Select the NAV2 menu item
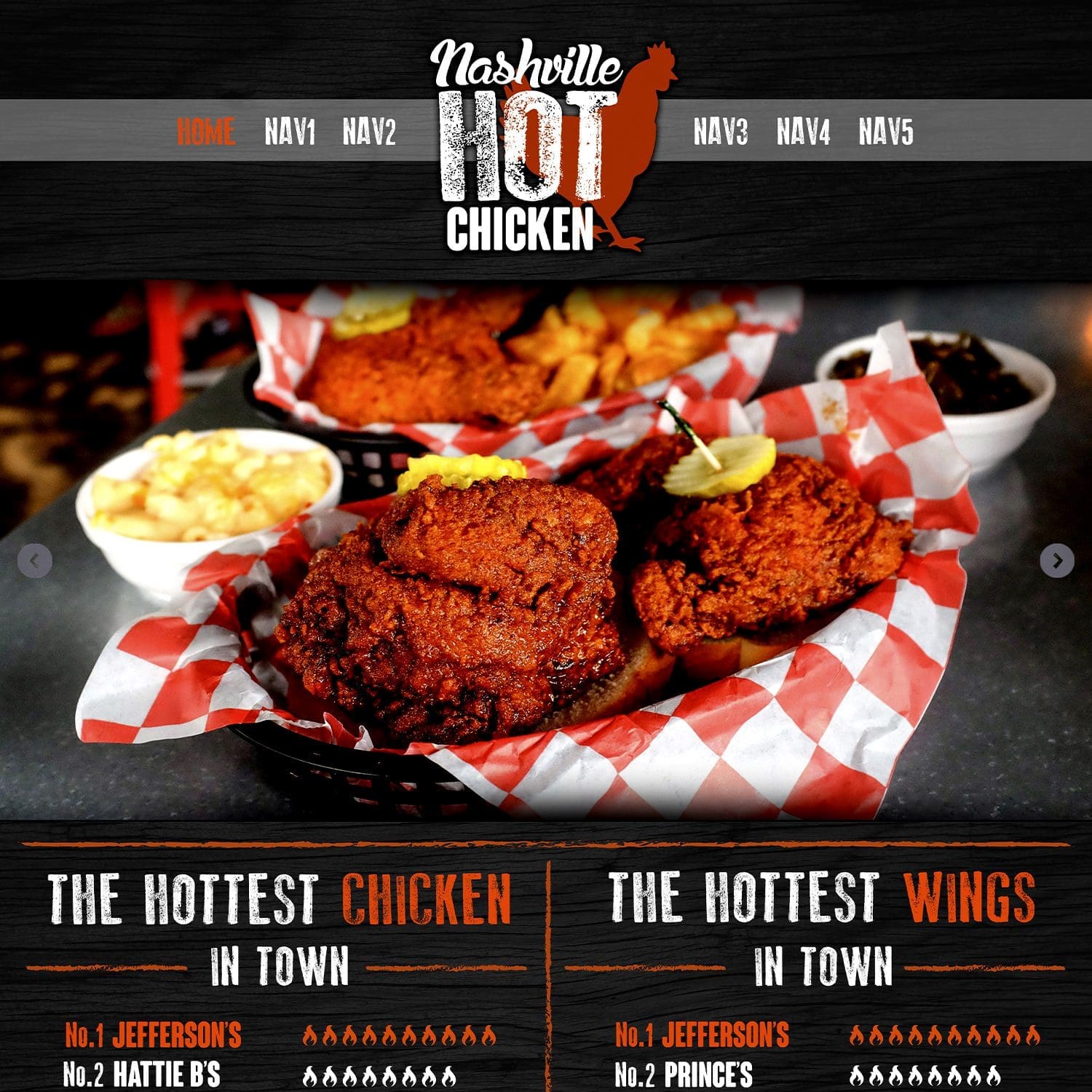 (369, 132)
